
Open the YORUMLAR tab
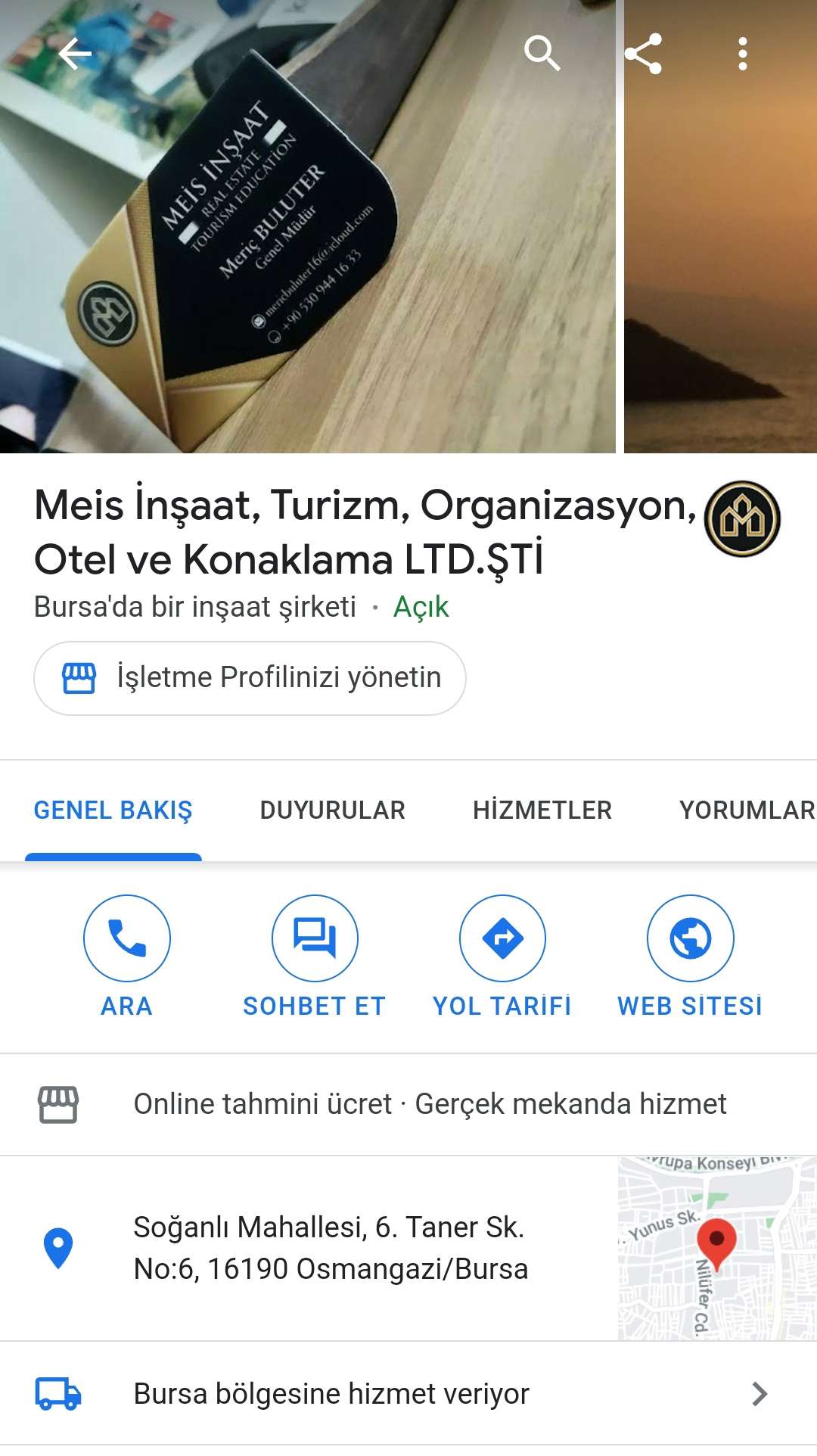coord(747,810)
